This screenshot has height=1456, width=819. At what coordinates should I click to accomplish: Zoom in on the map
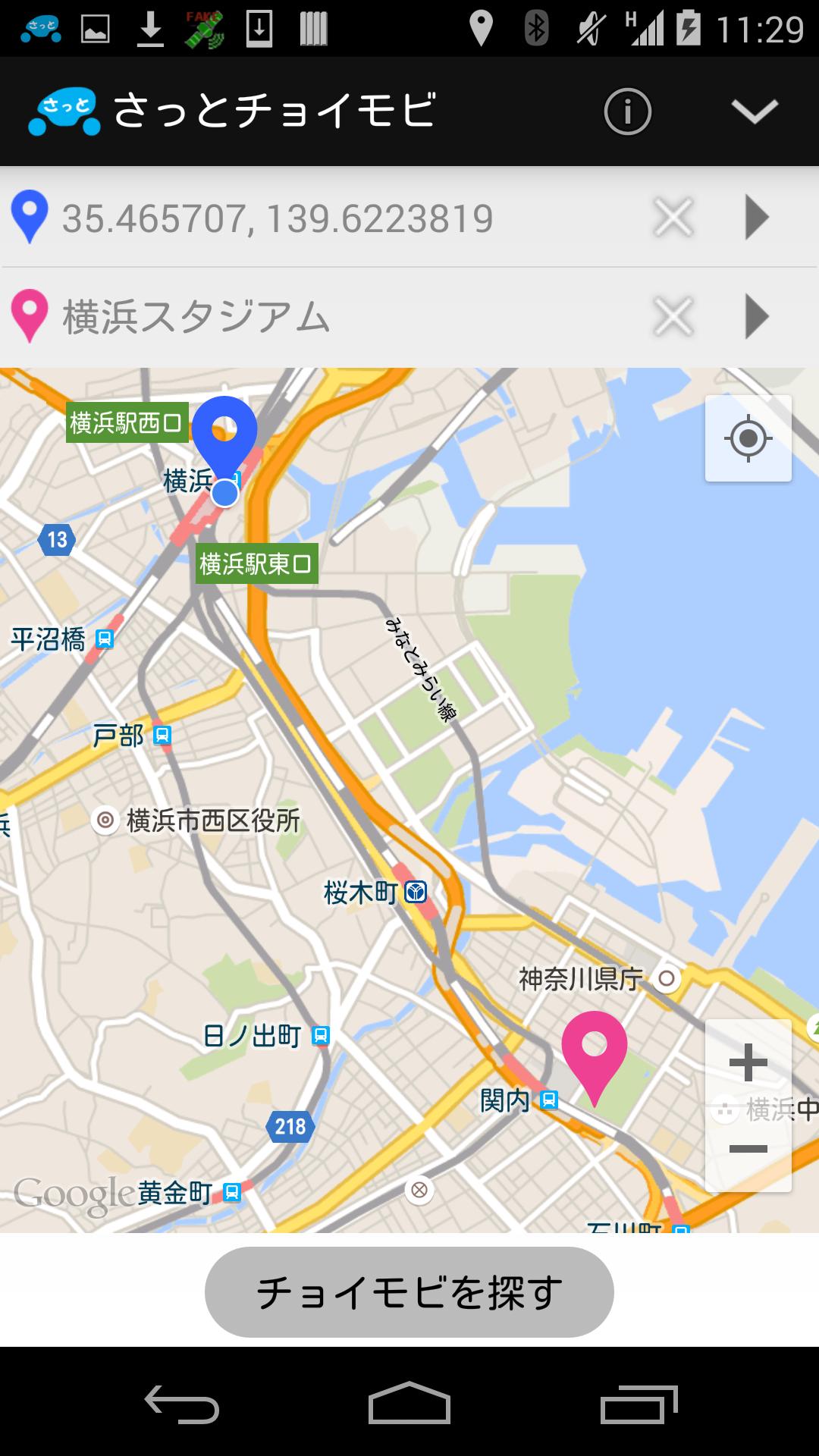[748, 1062]
